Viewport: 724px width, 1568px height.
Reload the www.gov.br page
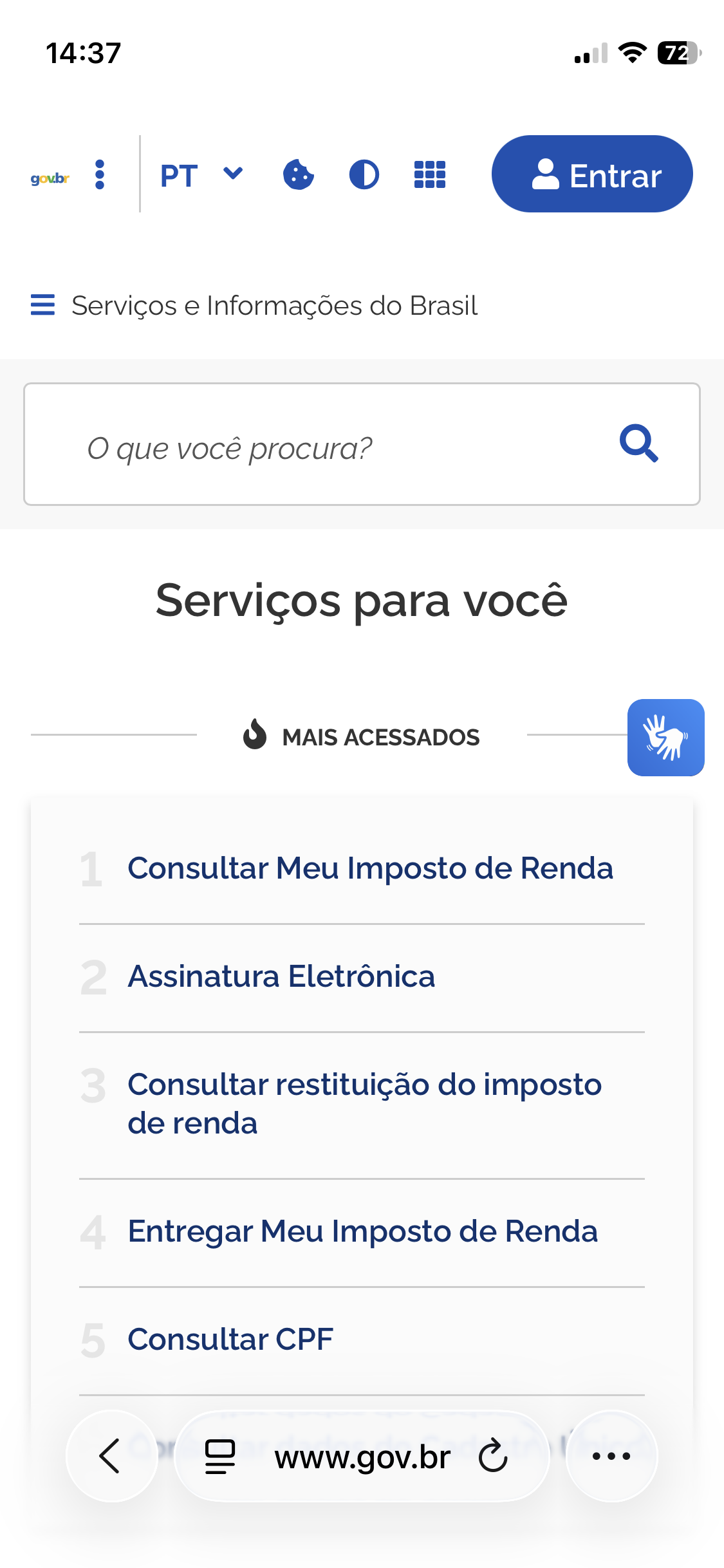tap(494, 1456)
